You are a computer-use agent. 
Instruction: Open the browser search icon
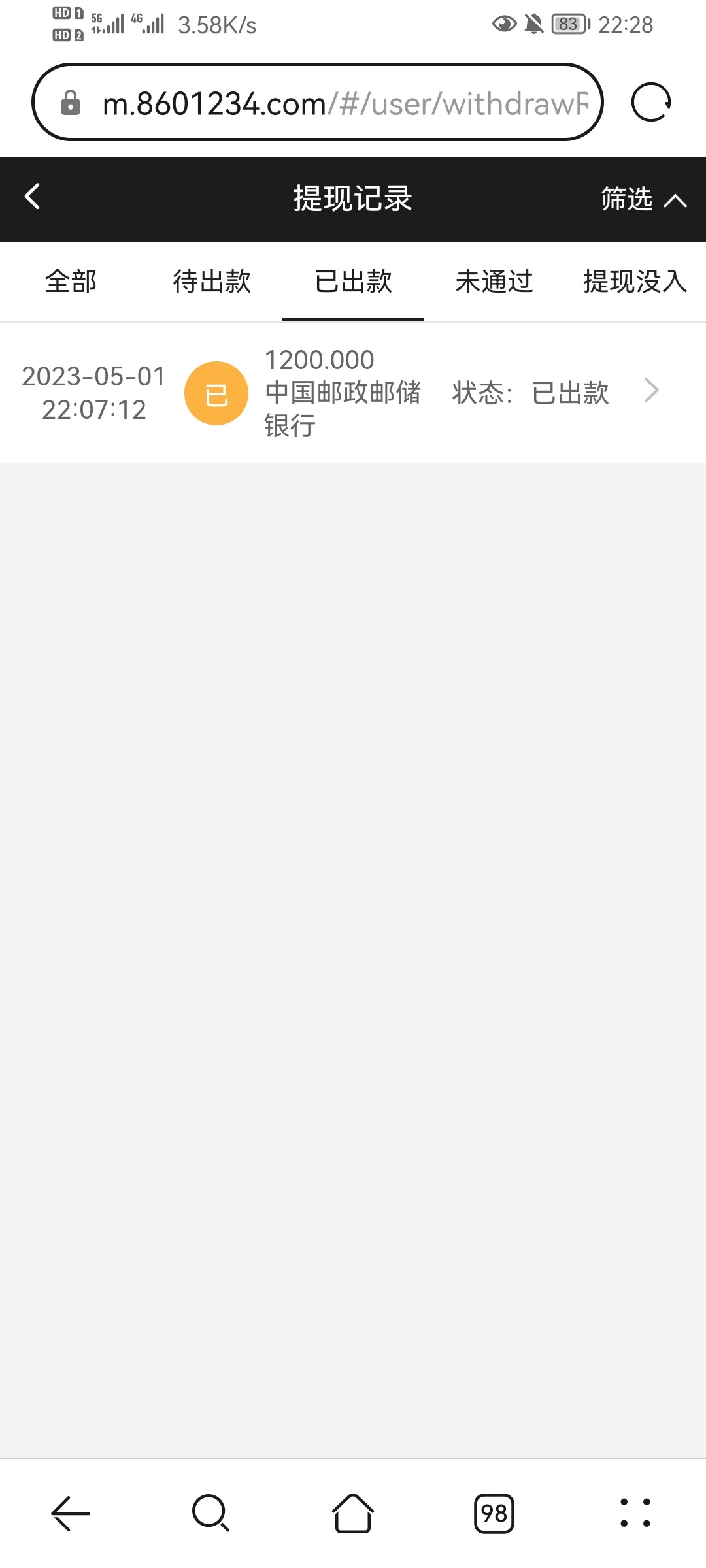coord(211,1512)
